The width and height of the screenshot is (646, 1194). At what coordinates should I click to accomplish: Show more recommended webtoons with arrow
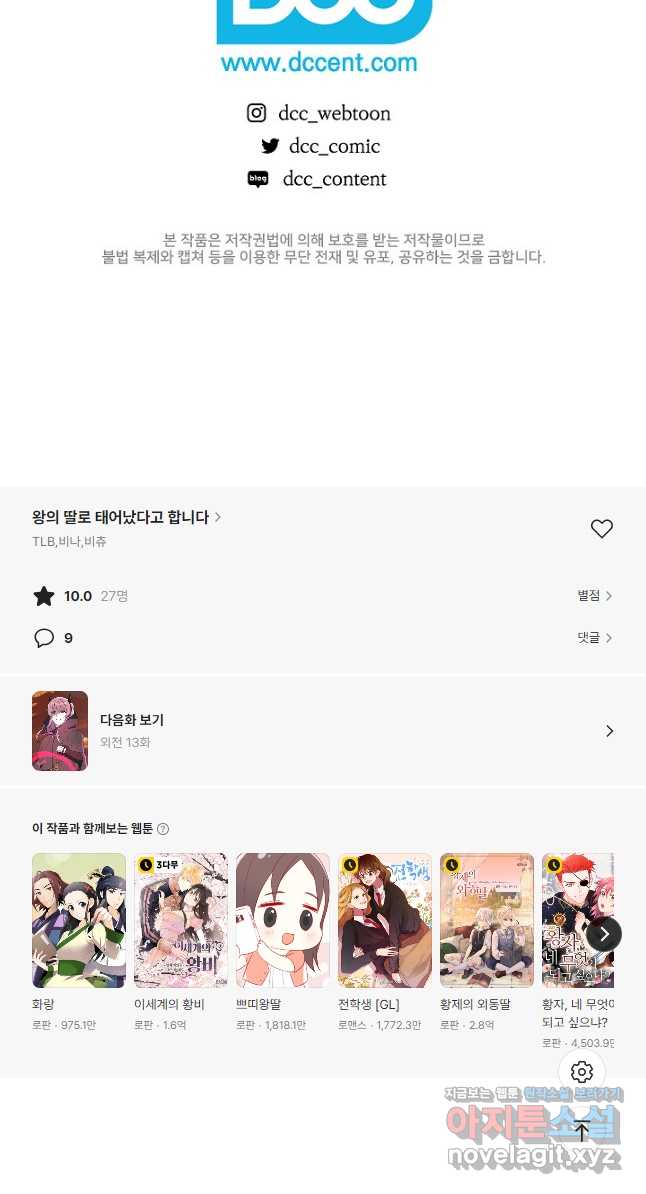(x=603, y=934)
